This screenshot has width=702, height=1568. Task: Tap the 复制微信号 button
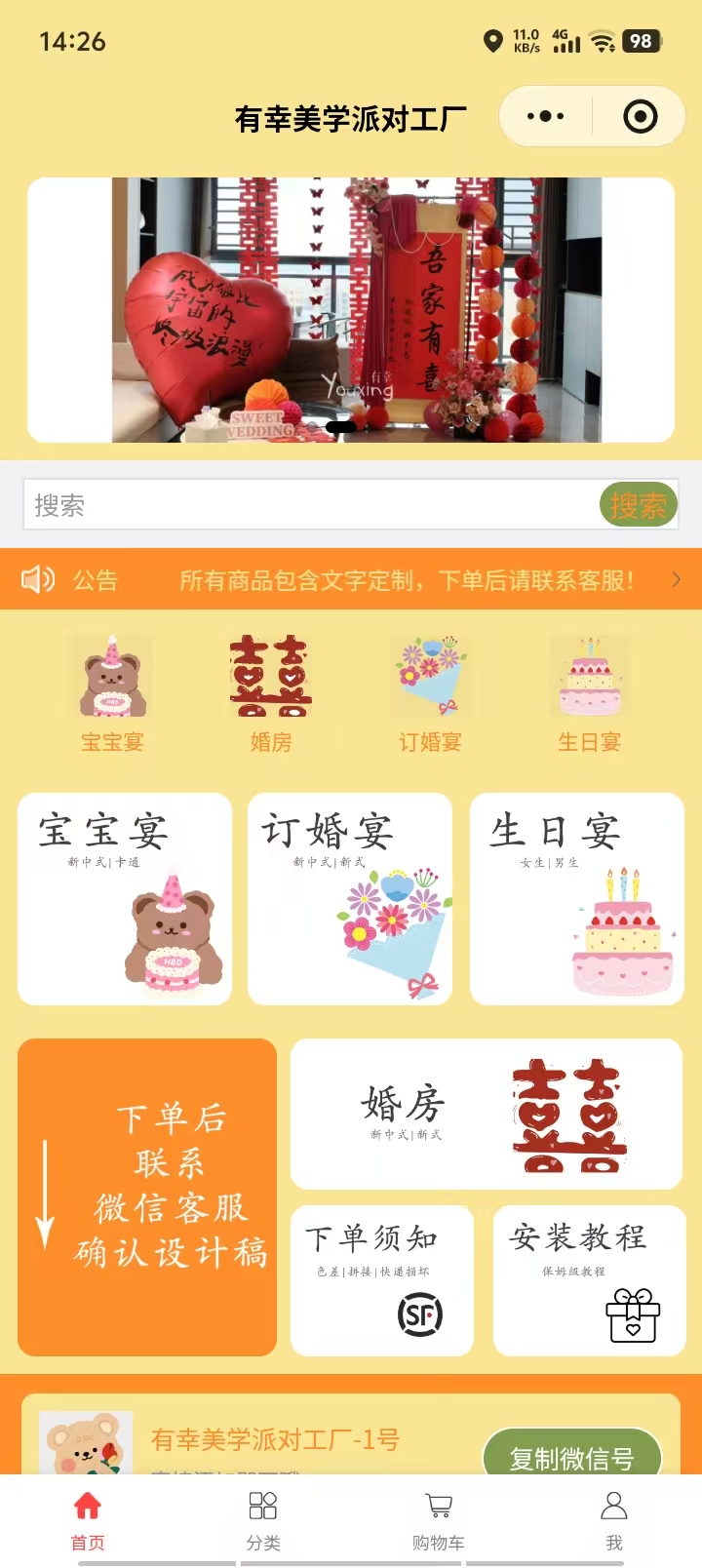pos(572,1457)
